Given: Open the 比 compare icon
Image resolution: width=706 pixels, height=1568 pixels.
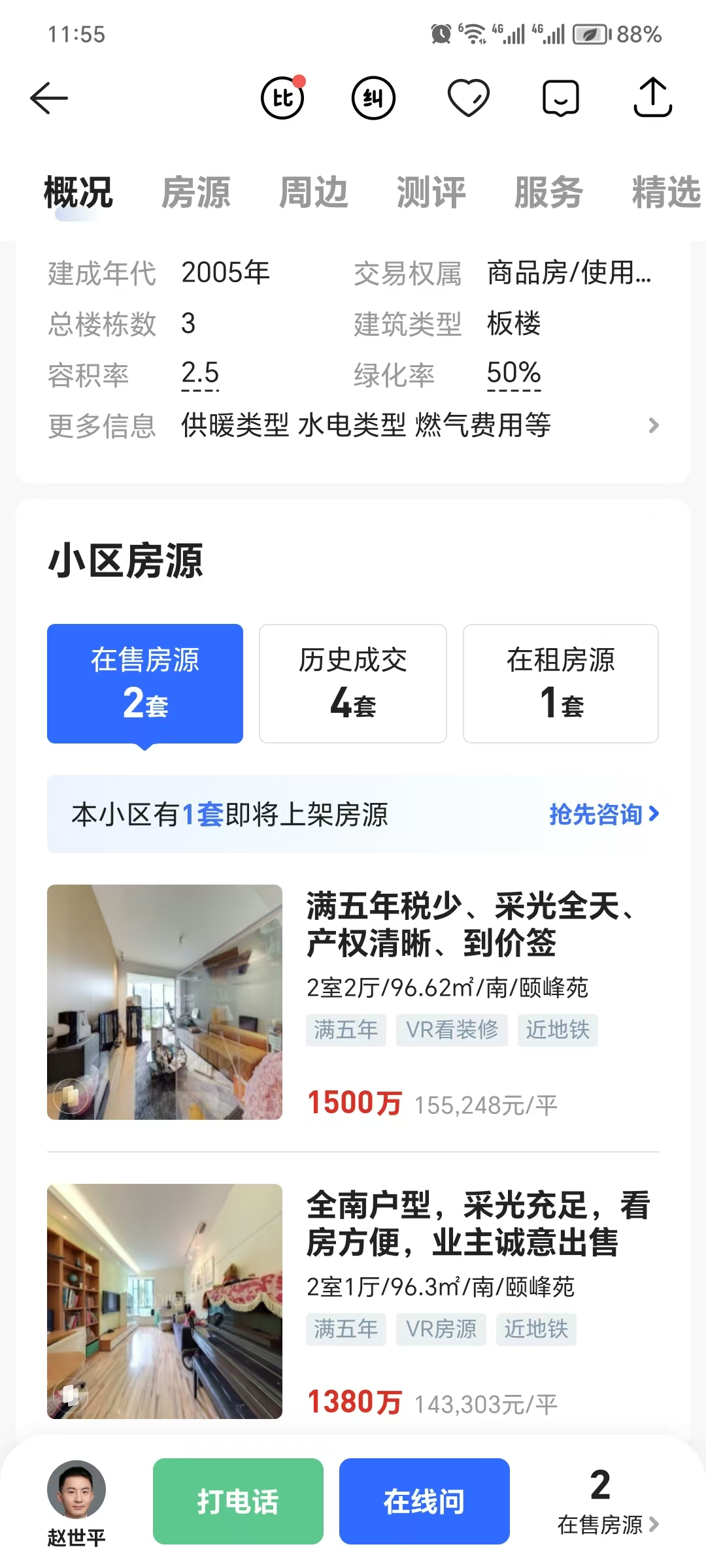Looking at the screenshot, I should (x=282, y=99).
